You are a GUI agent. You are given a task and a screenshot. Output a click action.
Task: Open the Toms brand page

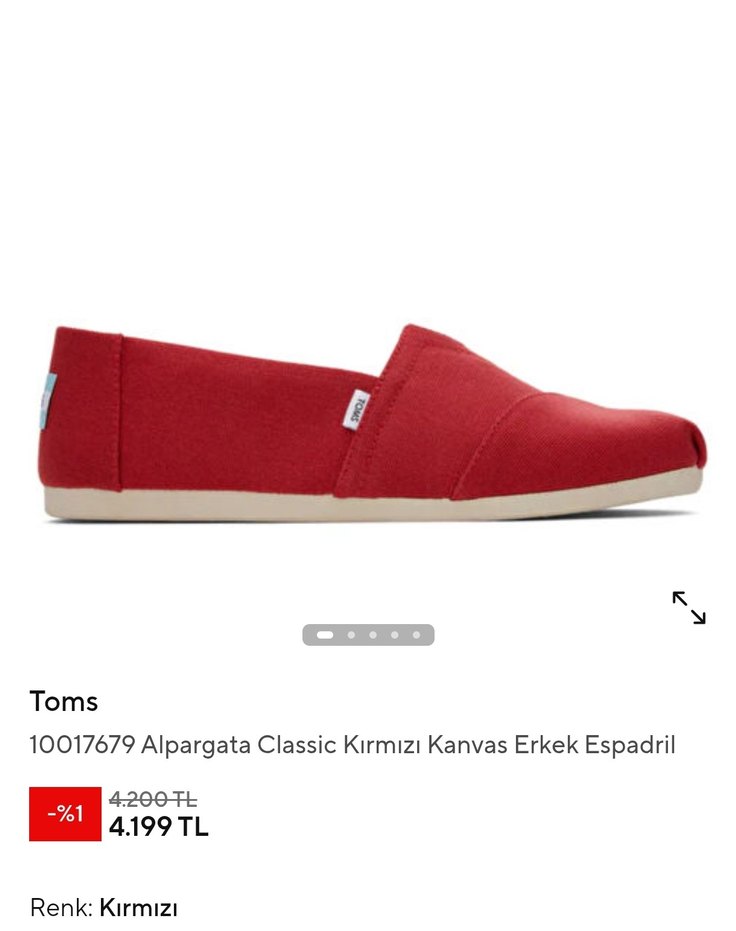(x=64, y=701)
